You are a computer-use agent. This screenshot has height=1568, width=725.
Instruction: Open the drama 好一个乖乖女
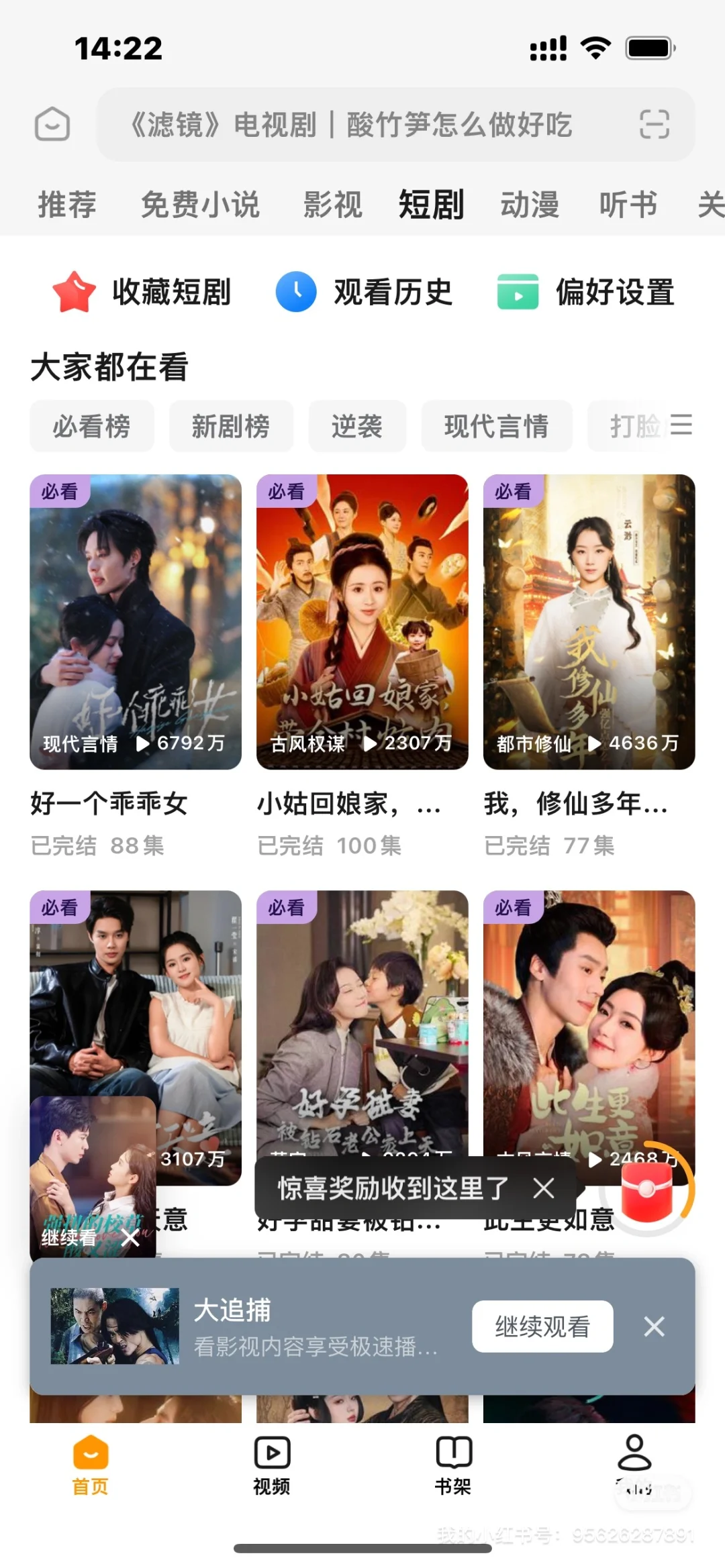click(x=136, y=622)
